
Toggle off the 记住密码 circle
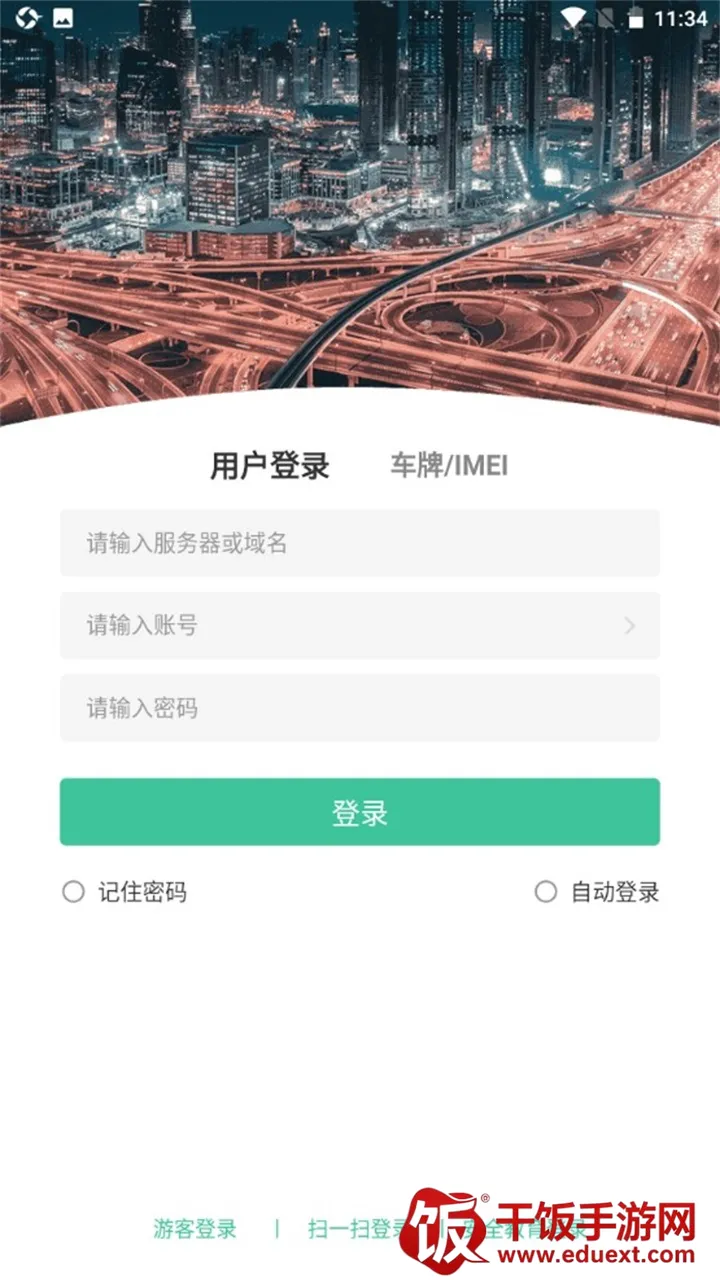tap(73, 892)
